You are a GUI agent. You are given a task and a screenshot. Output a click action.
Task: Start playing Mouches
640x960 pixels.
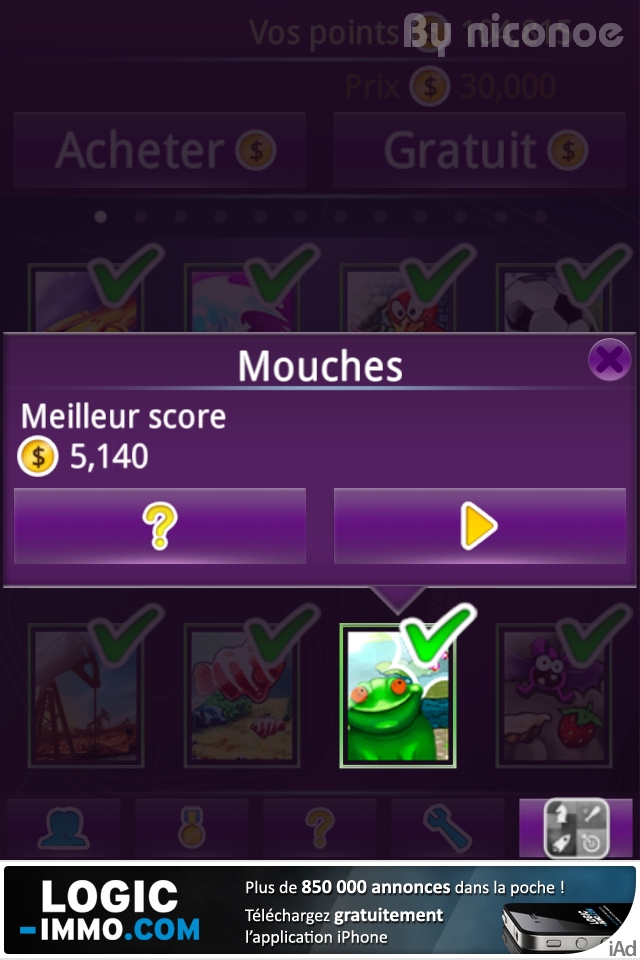(x=479, y=526)
